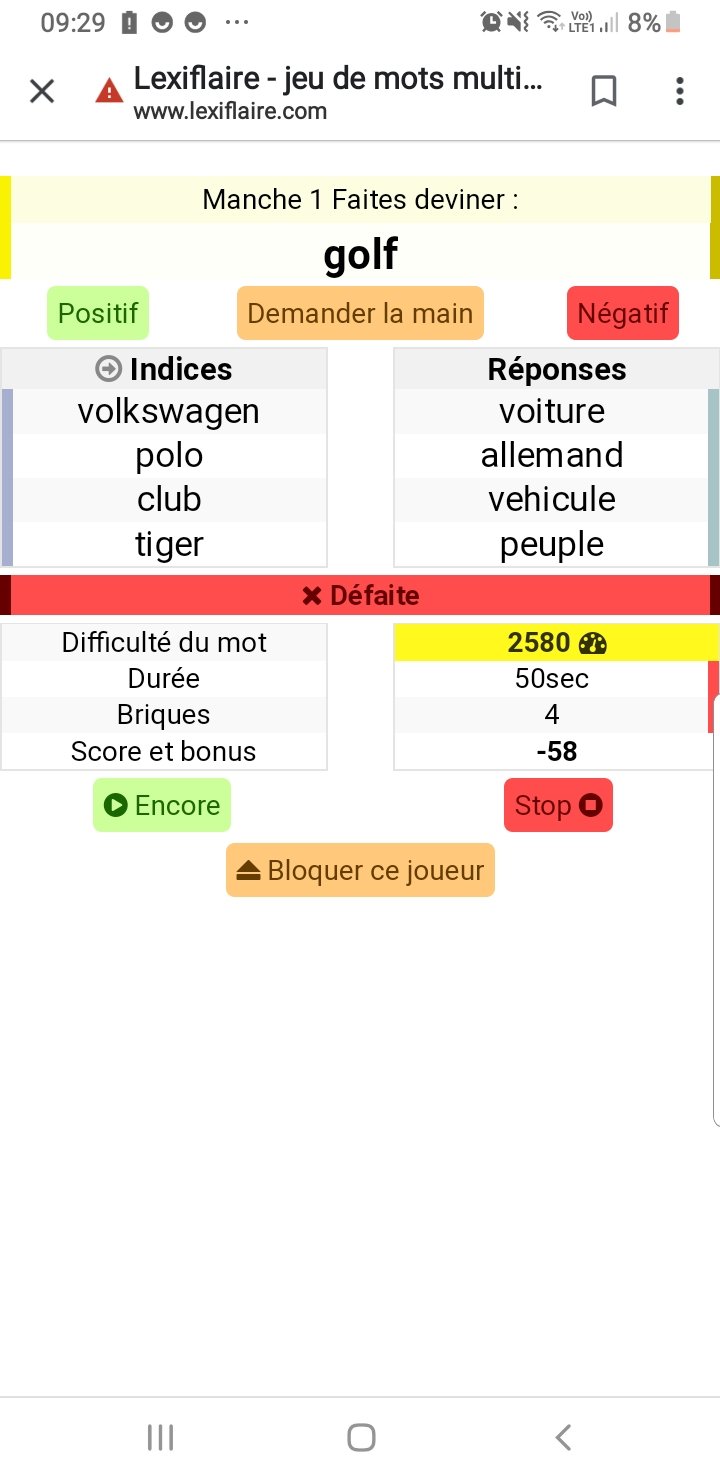Go to the phone home screen
Viewport: 720px width, 1480px height.
pyautogui.click(x=361, y=1438)
